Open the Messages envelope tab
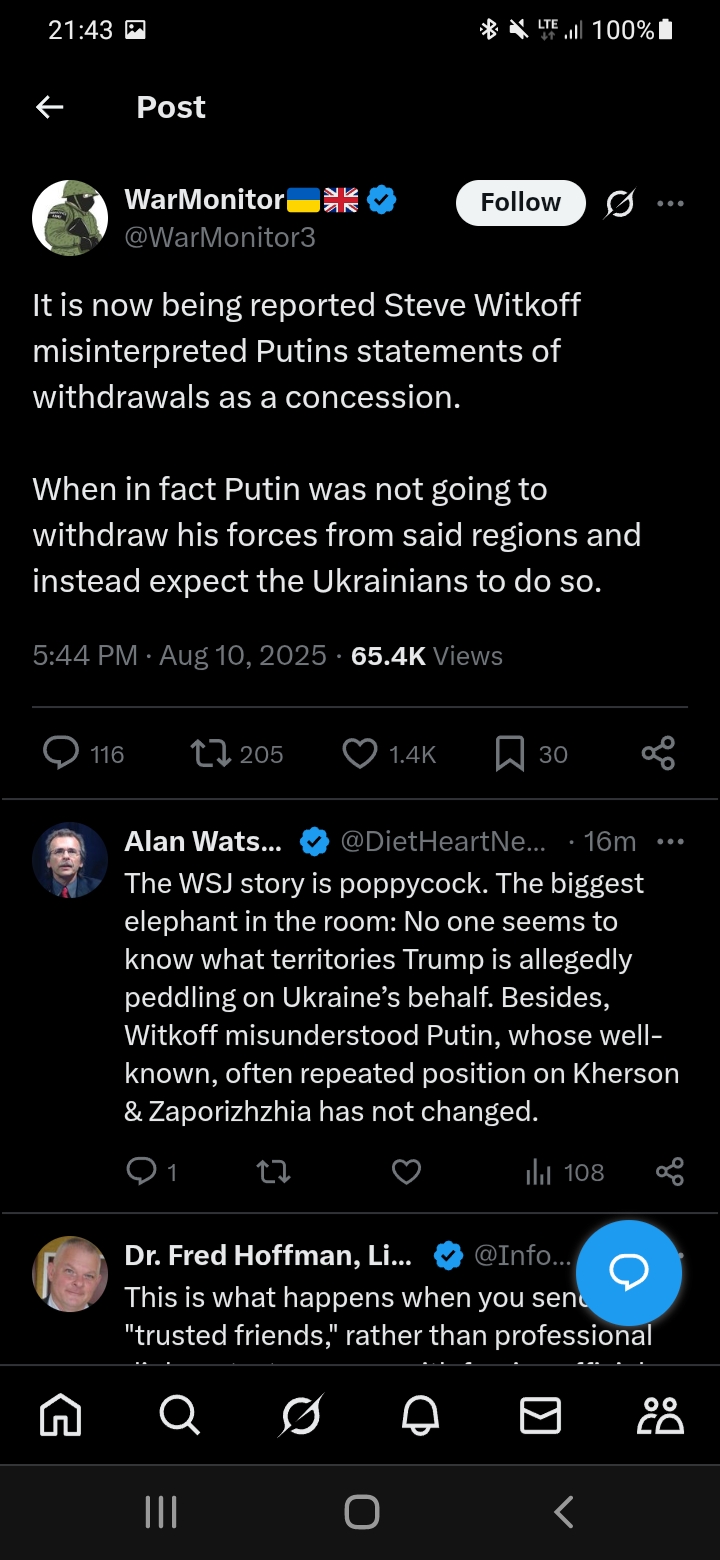 [x=540, y=1415]
